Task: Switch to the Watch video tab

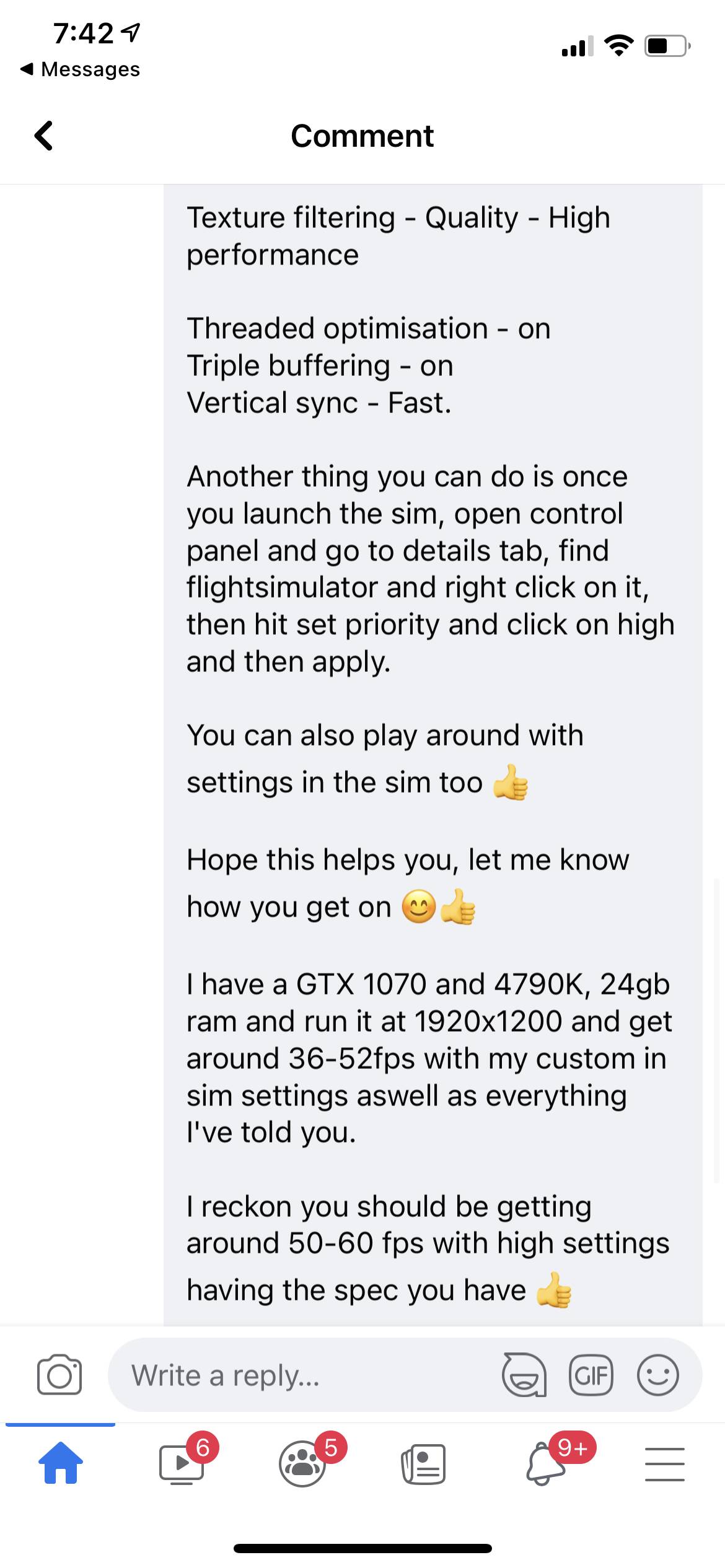Action: pyautogui.click(x=182, y=1464)
